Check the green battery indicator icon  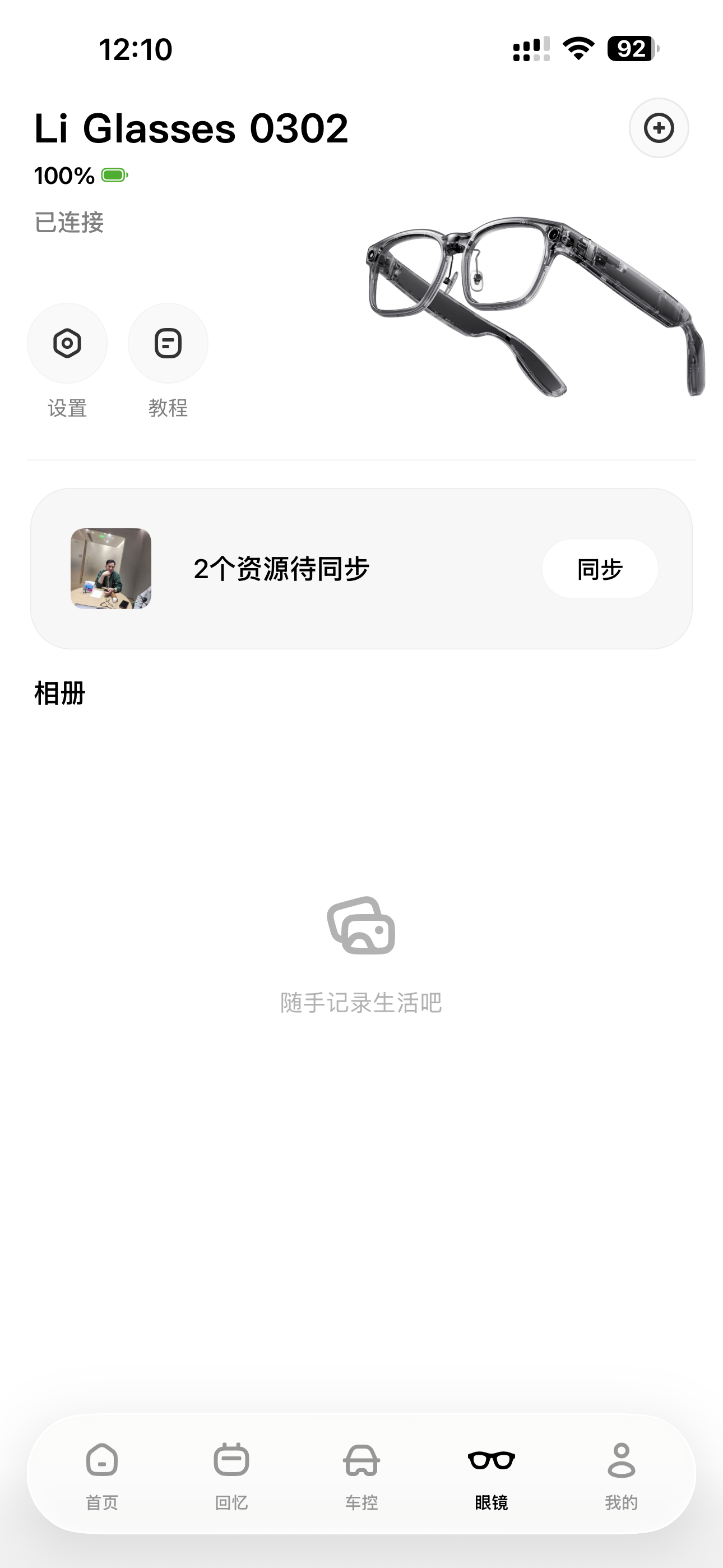pyautogui.click(x=115, y=176)
